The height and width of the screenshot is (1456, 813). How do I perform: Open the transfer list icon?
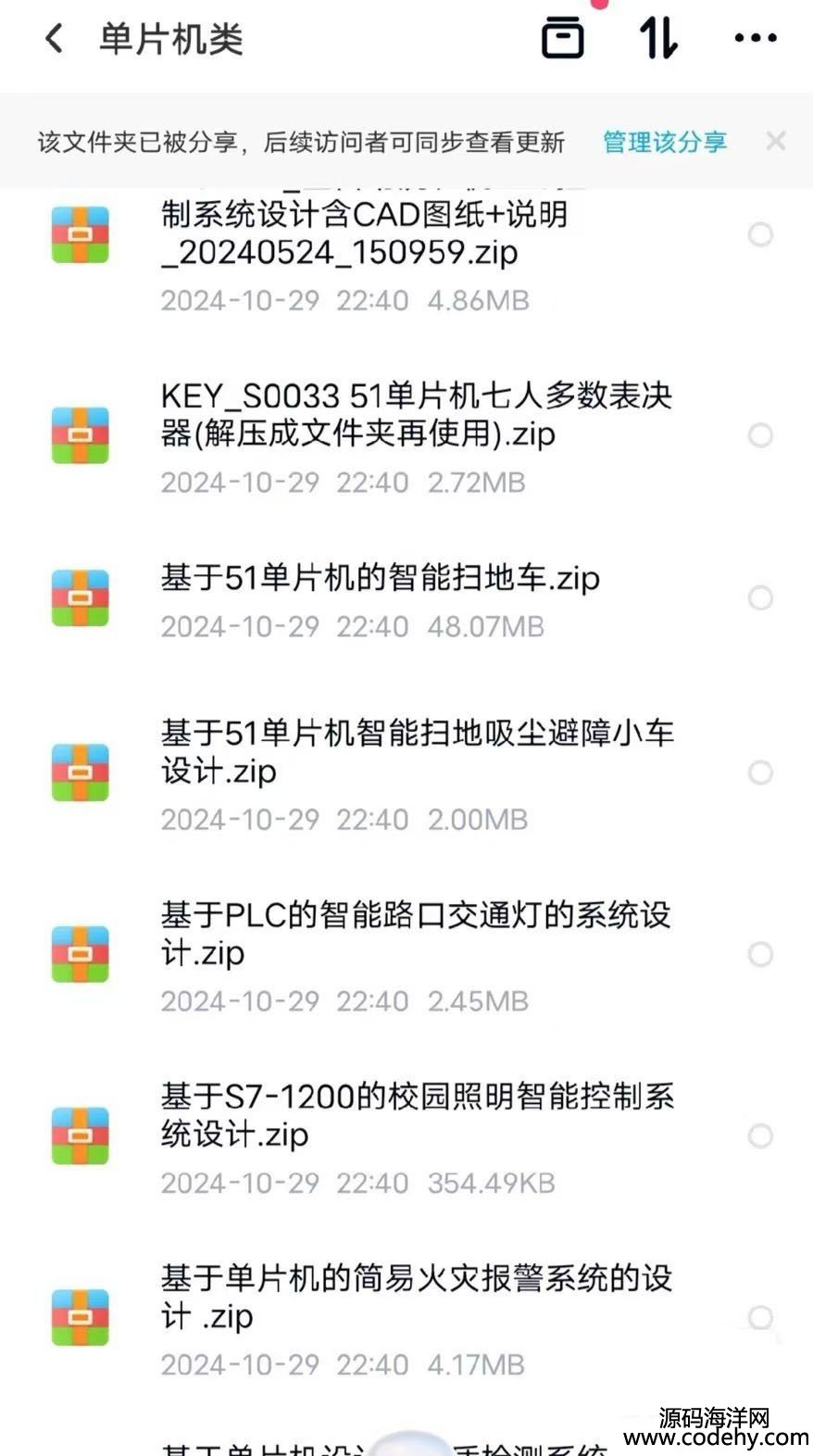pos(562,38)
